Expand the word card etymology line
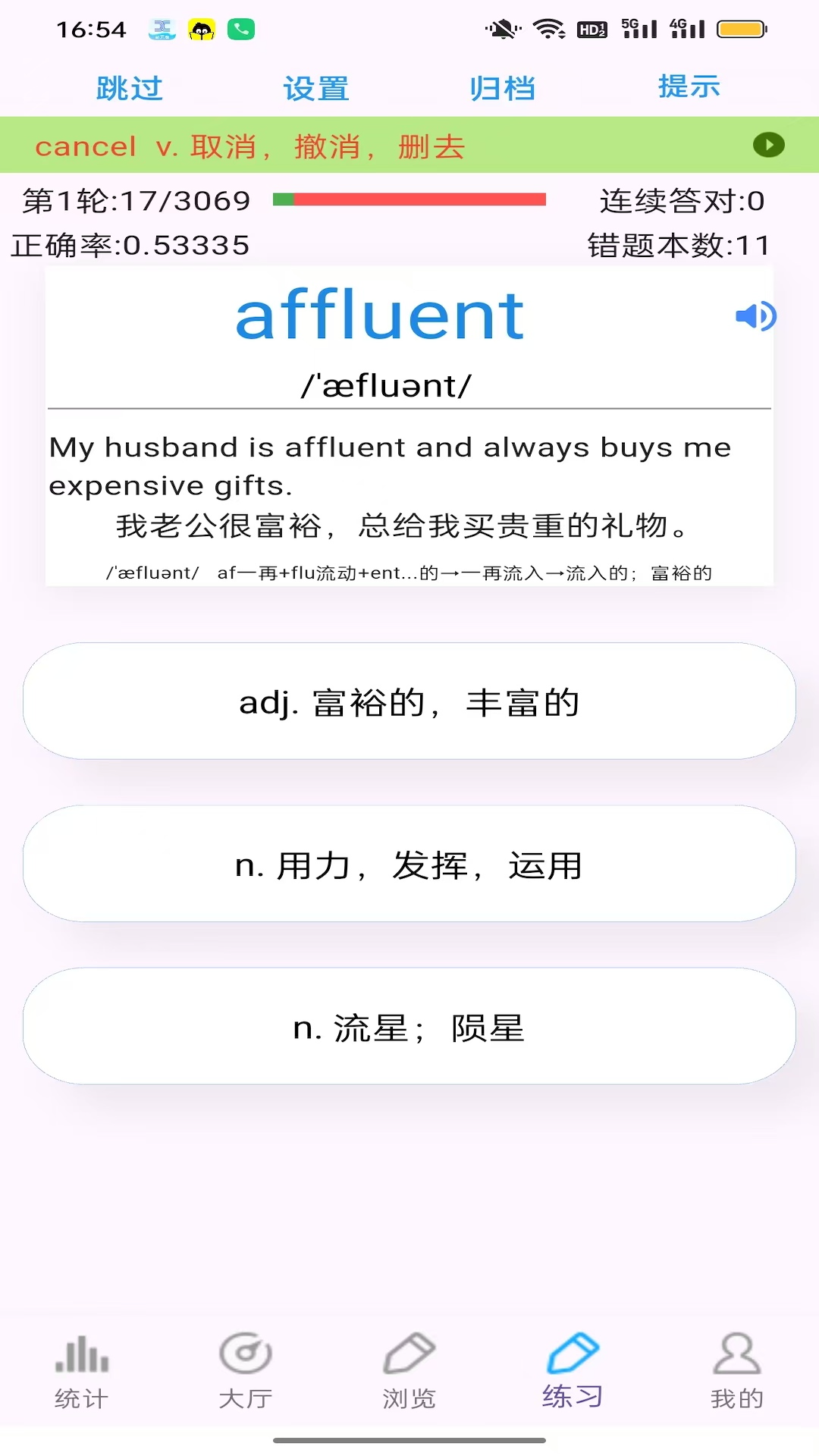 (x=409, y=574)
